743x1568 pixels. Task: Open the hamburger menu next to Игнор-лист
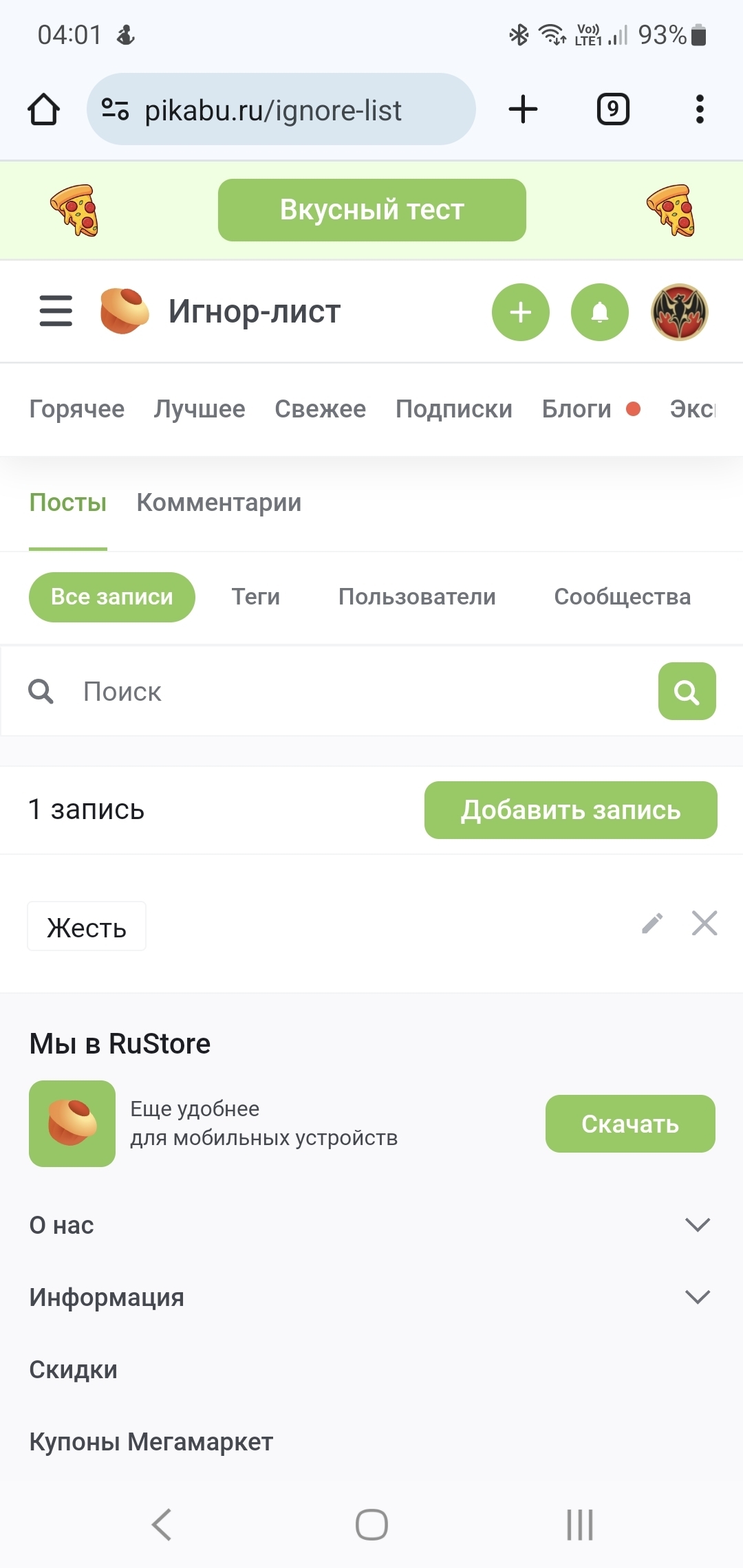[56, 311]
